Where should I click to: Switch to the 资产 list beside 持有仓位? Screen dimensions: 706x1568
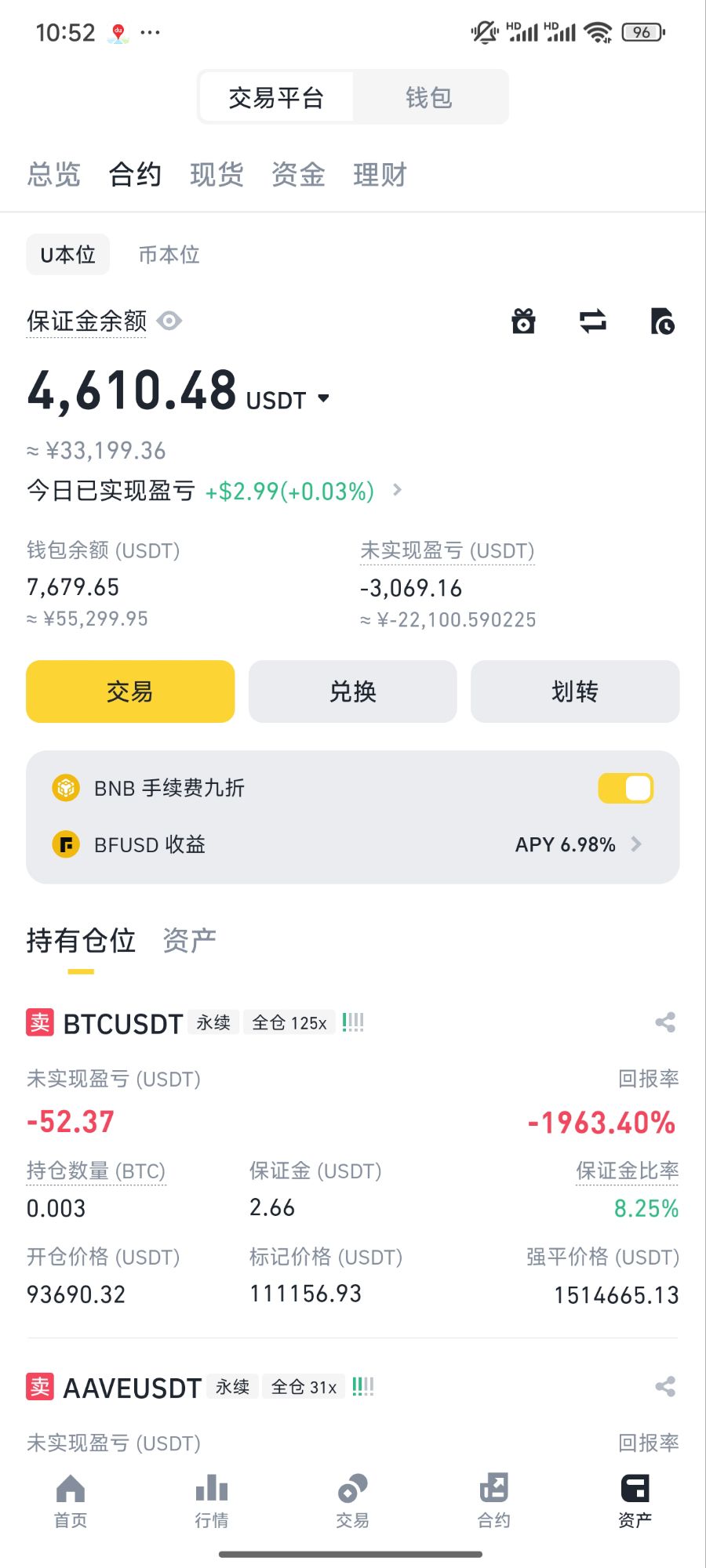[x=189, y=940]
